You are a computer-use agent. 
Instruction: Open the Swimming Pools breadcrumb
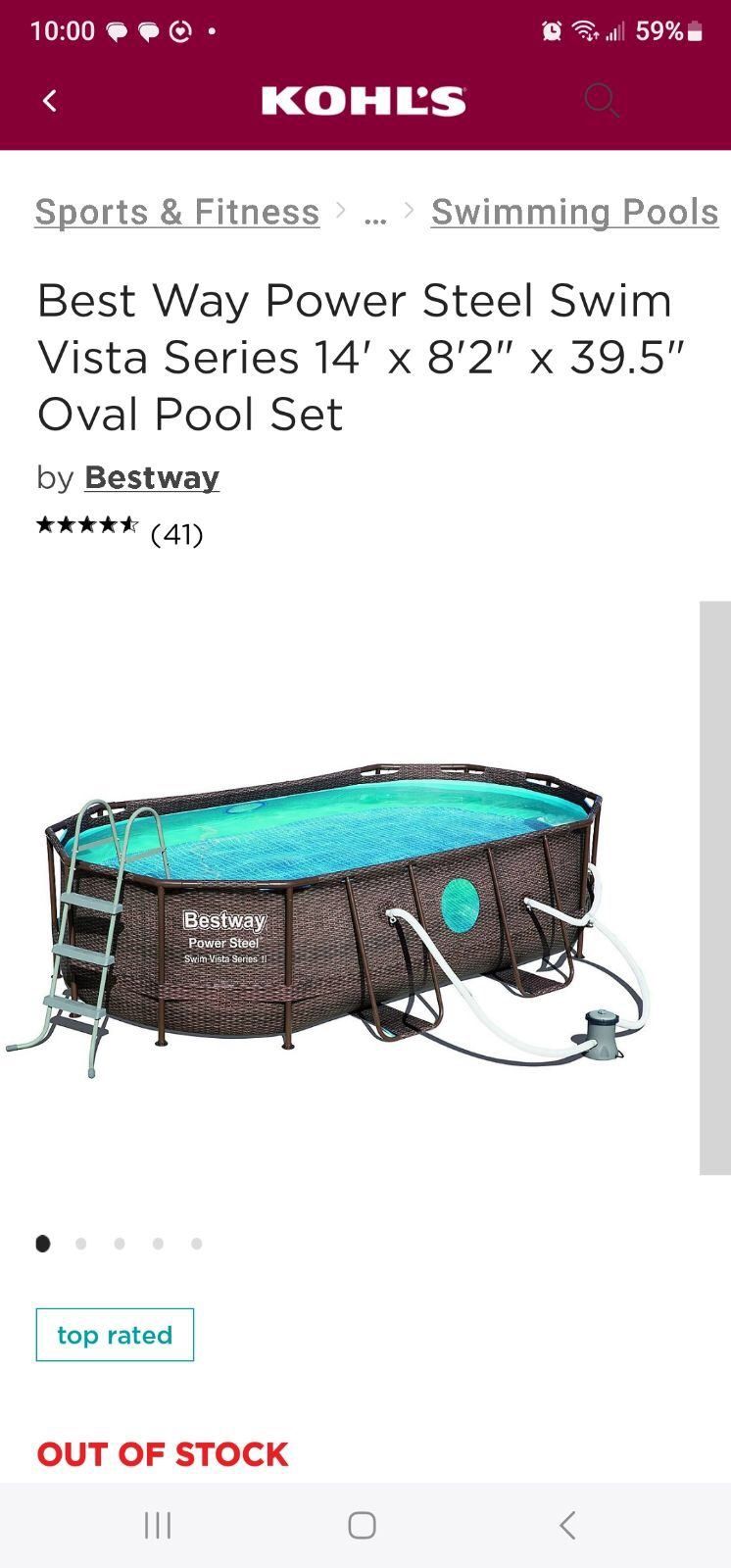pos(574,212)
